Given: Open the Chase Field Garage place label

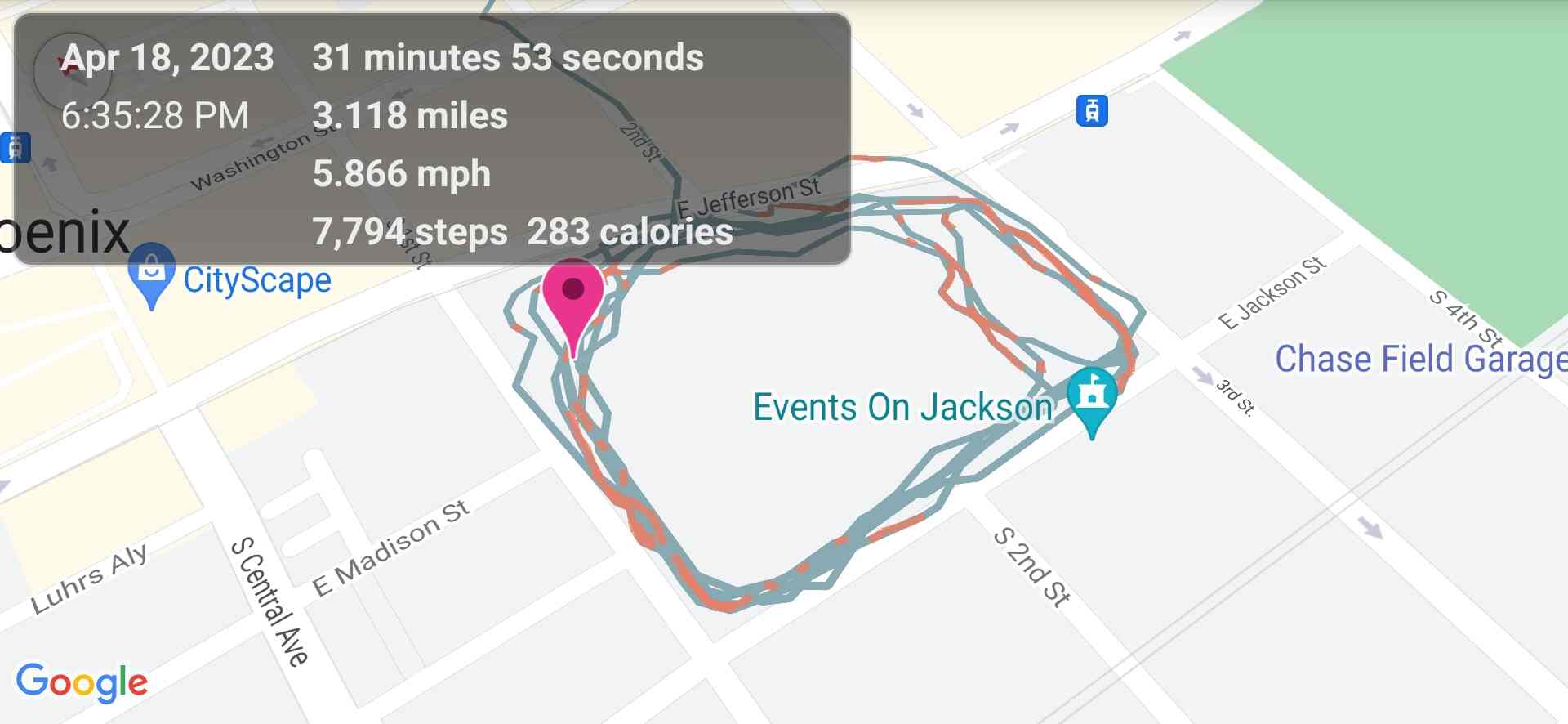Looking at the screenshot, I should tap(1419, 360).
